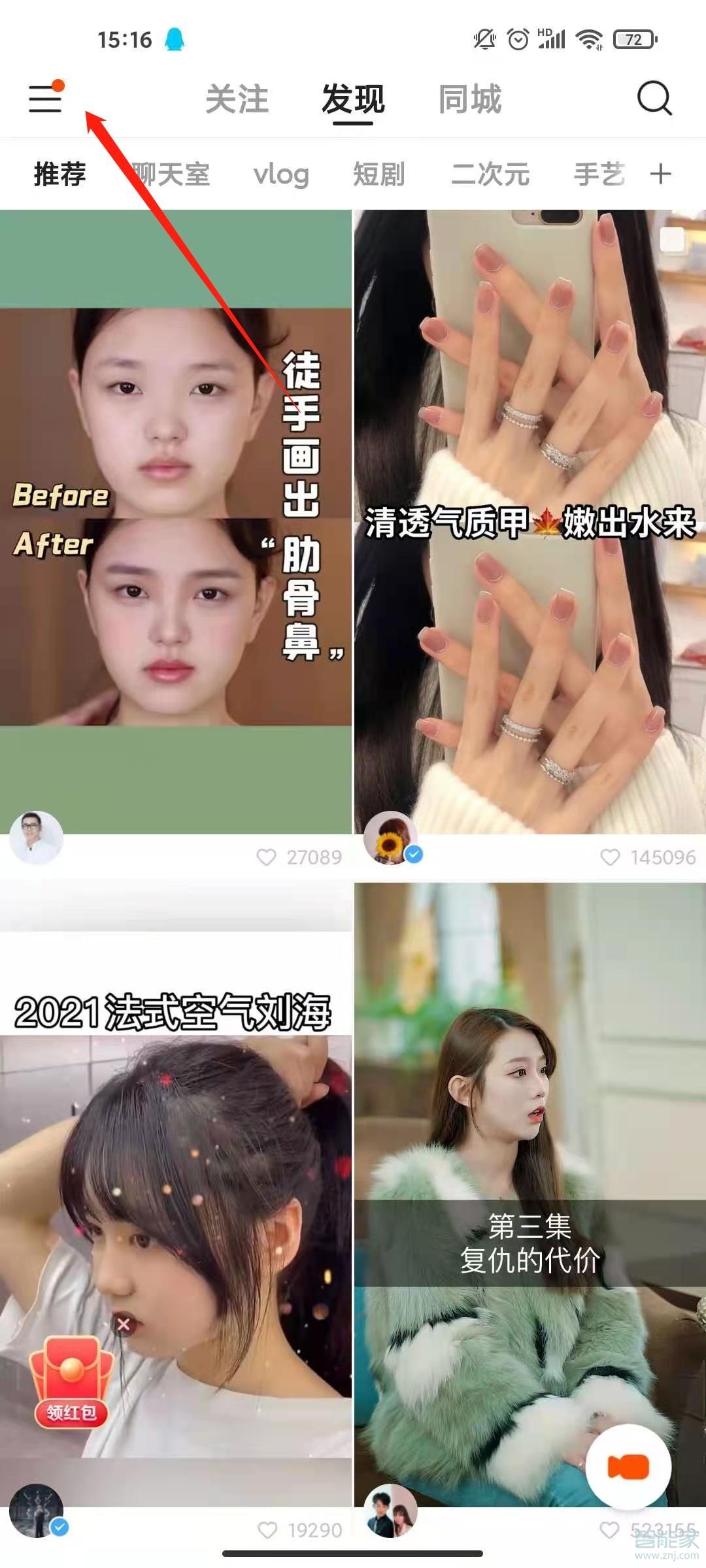Select the 发现 tab

click(x=353, y=99)
